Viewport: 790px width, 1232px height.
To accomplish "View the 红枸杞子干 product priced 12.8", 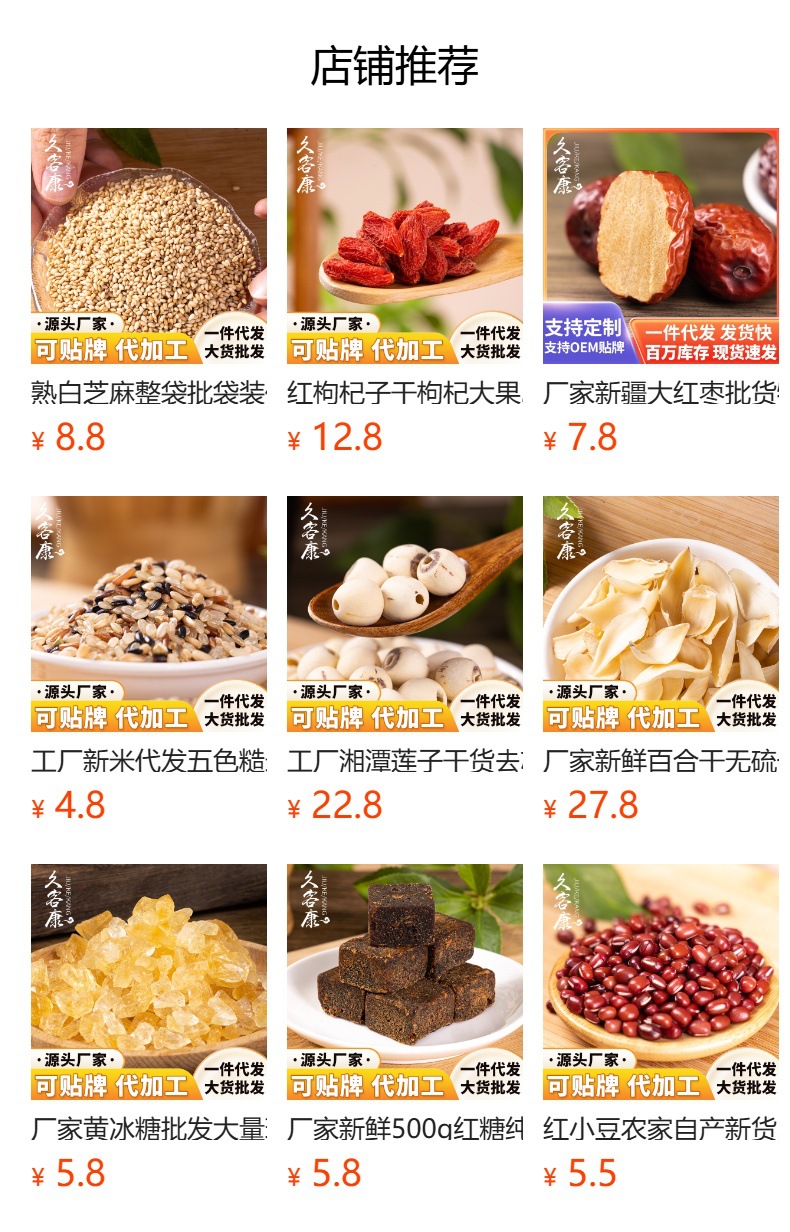I will click(405, 292).
